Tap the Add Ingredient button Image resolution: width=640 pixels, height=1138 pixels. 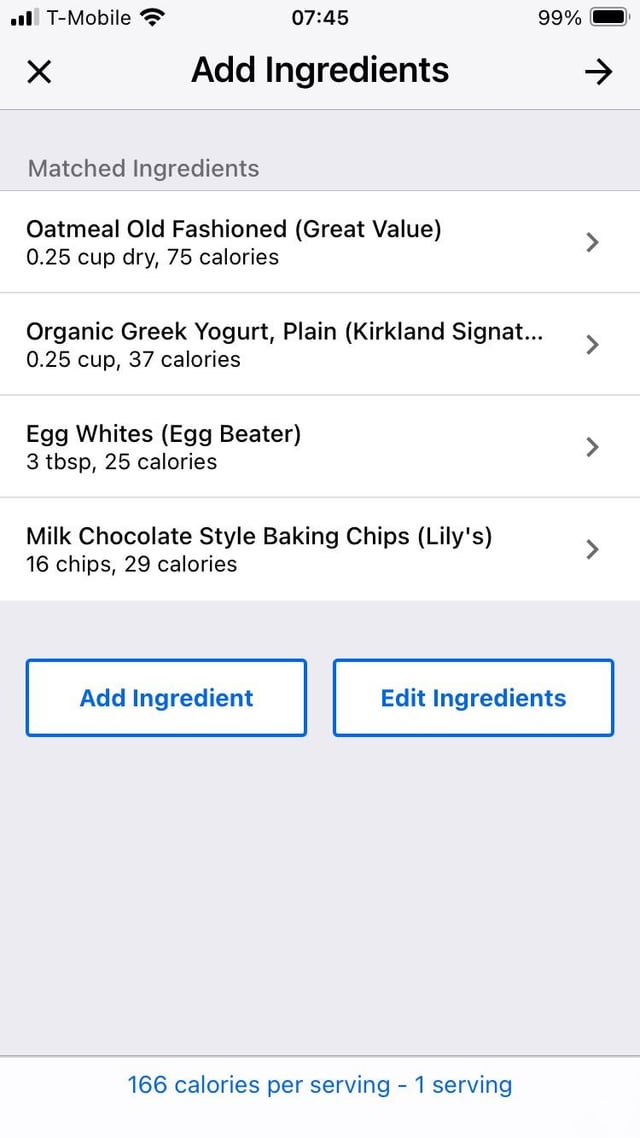166,697
